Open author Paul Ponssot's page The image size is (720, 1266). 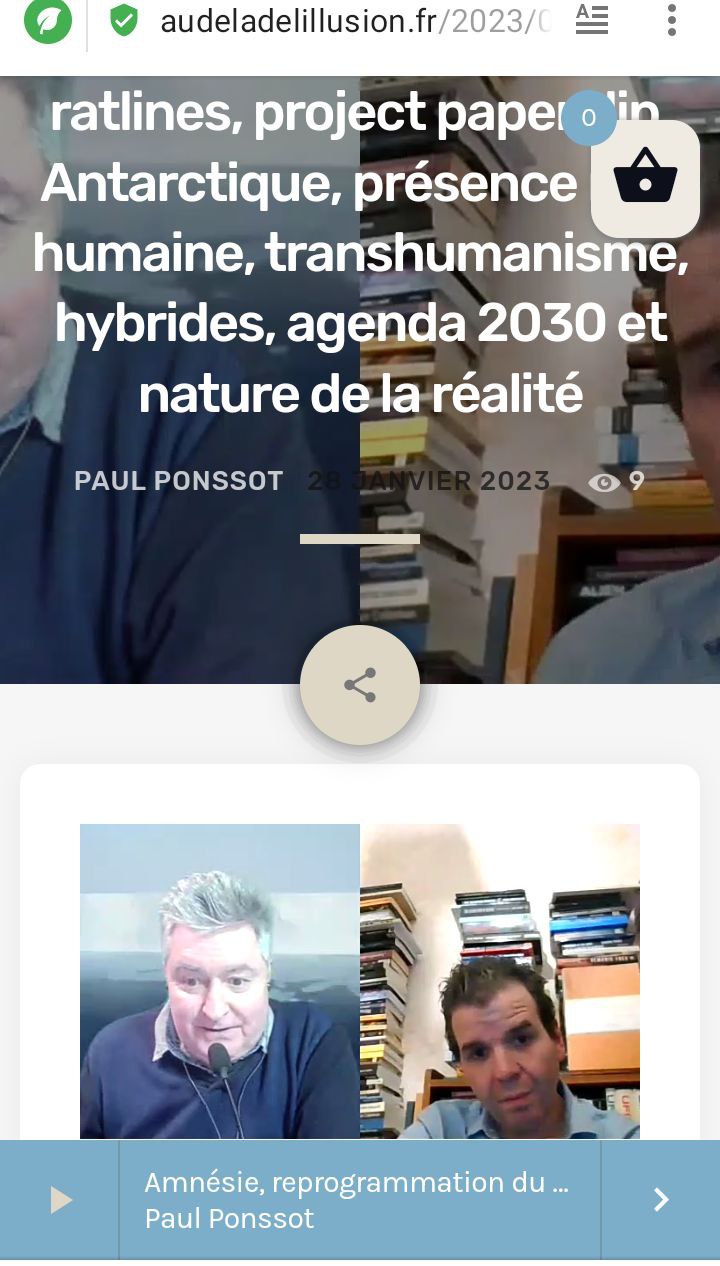(178, 481)
